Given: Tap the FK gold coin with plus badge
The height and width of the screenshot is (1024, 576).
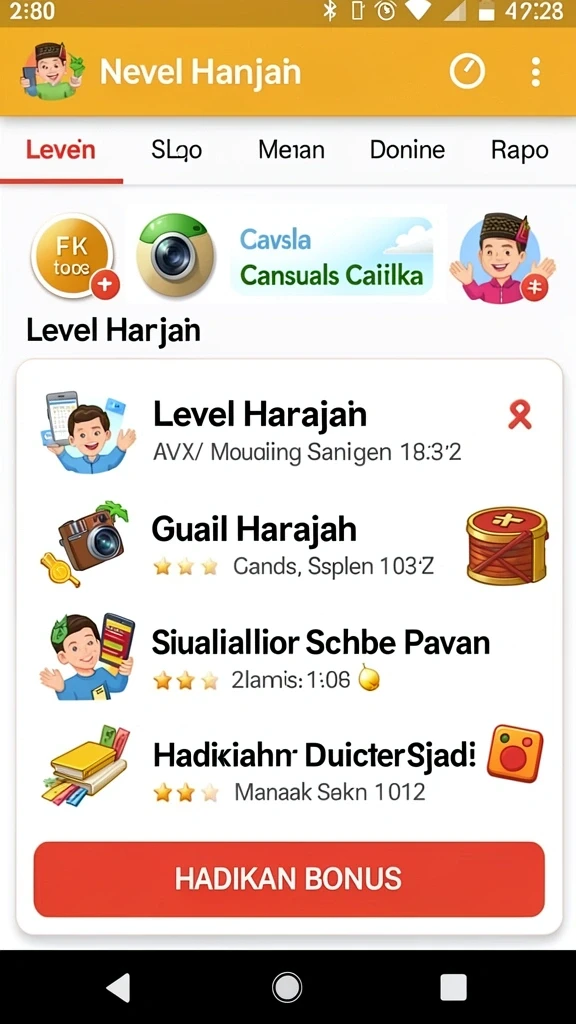Looking at the screenshot, I should (x=74, y=257).
